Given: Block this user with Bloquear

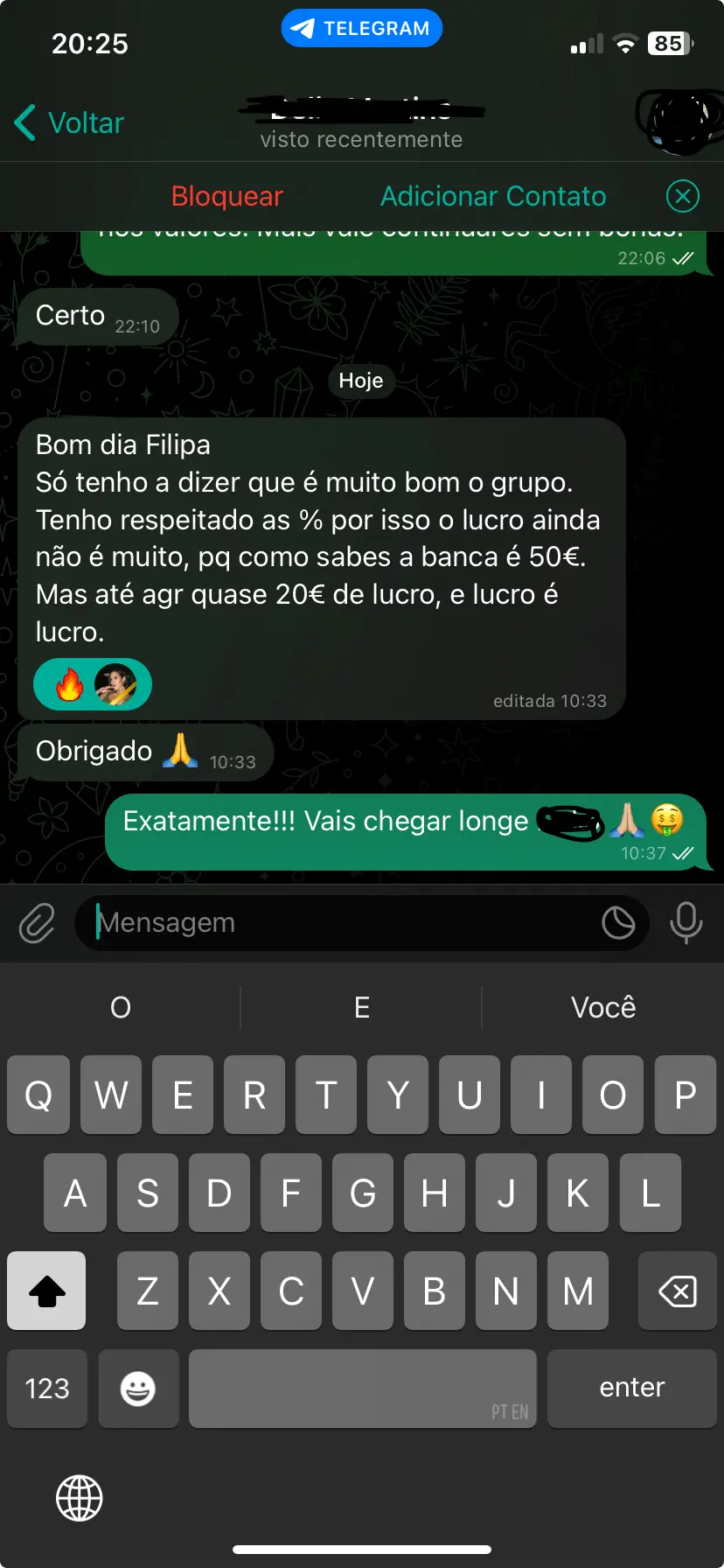Looking at the screenshot, I should 227,196.
